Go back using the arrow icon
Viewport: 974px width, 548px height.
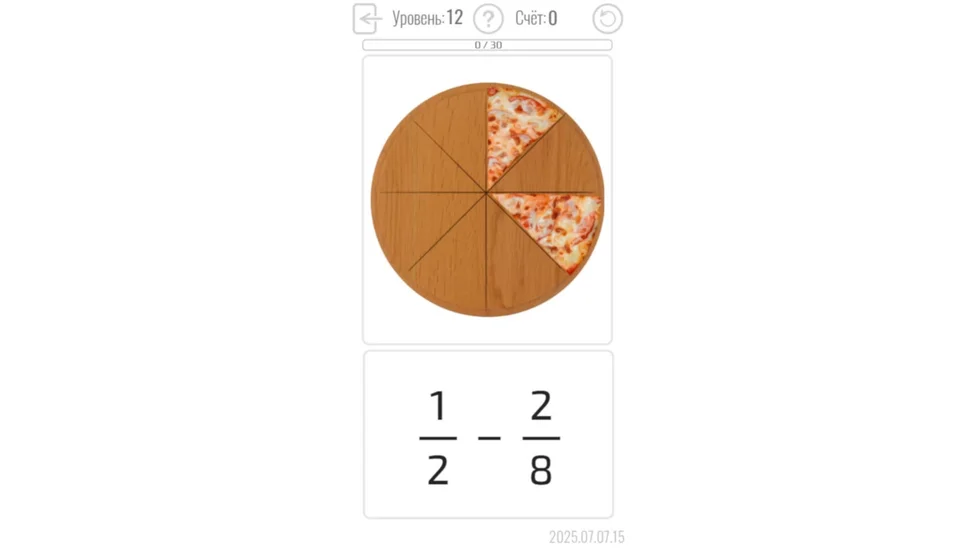pyautogui.click(x=367, y=19)
